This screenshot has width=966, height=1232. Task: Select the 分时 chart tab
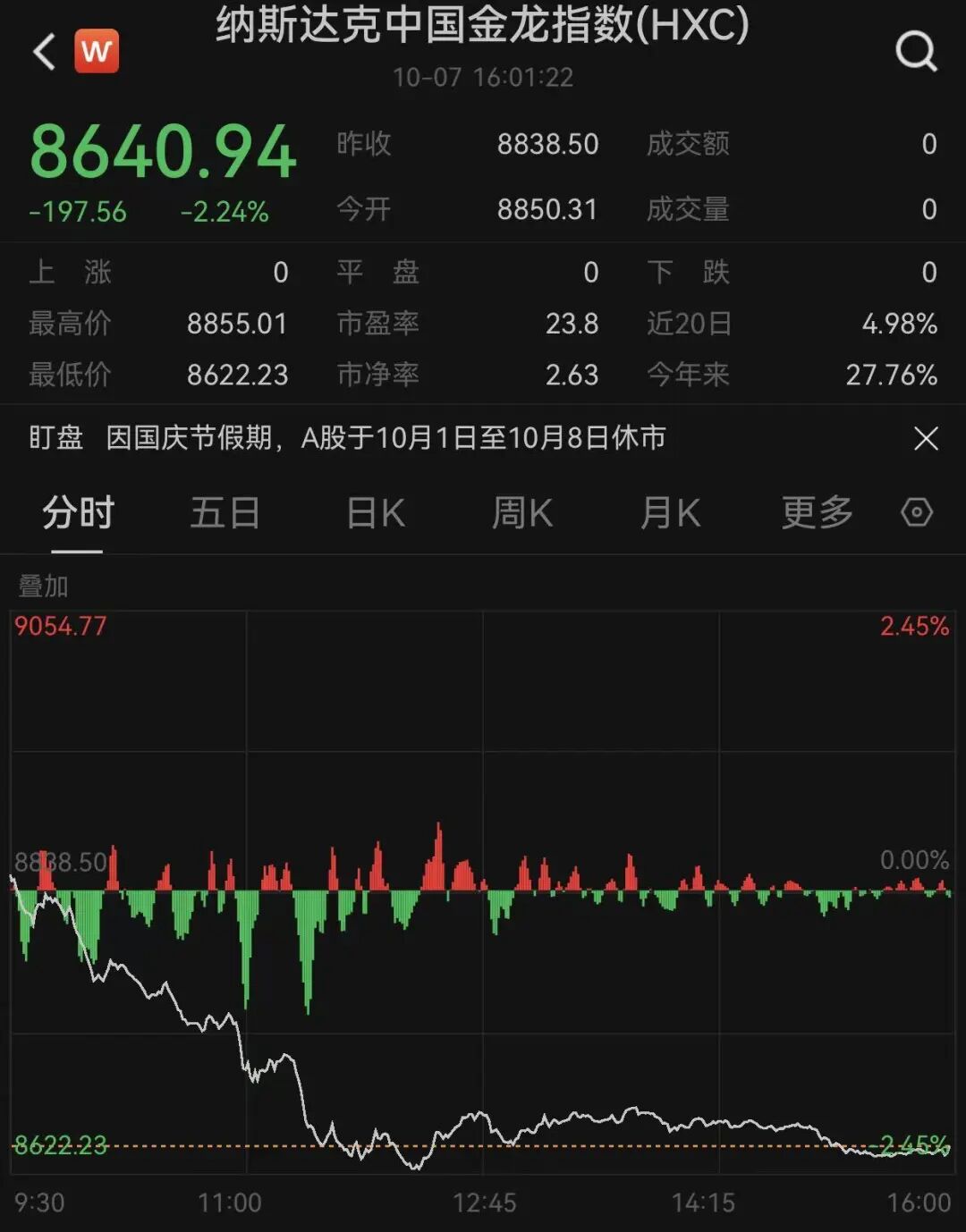click(x=78, y=513)
